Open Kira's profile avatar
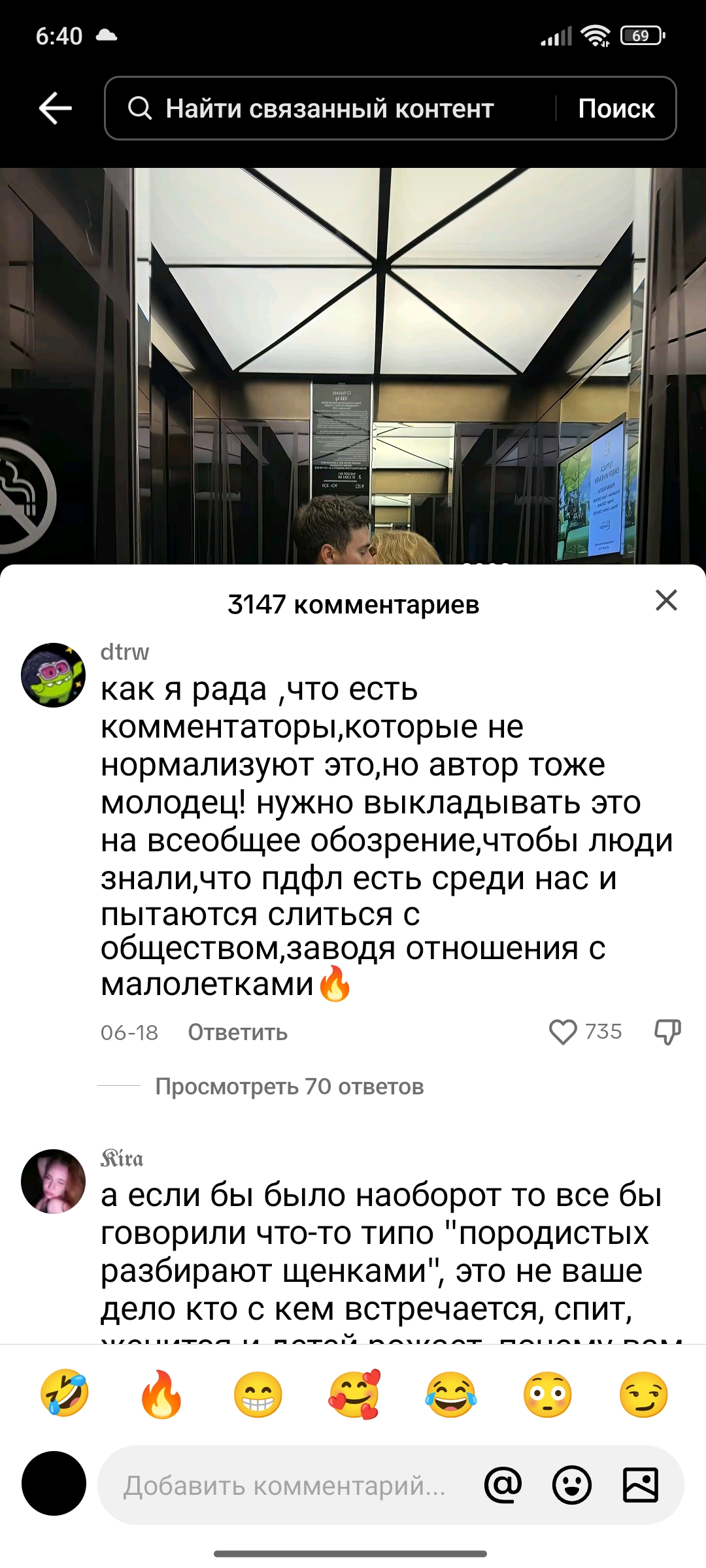The image size is (706, 1568). [x=54, y=1181]
